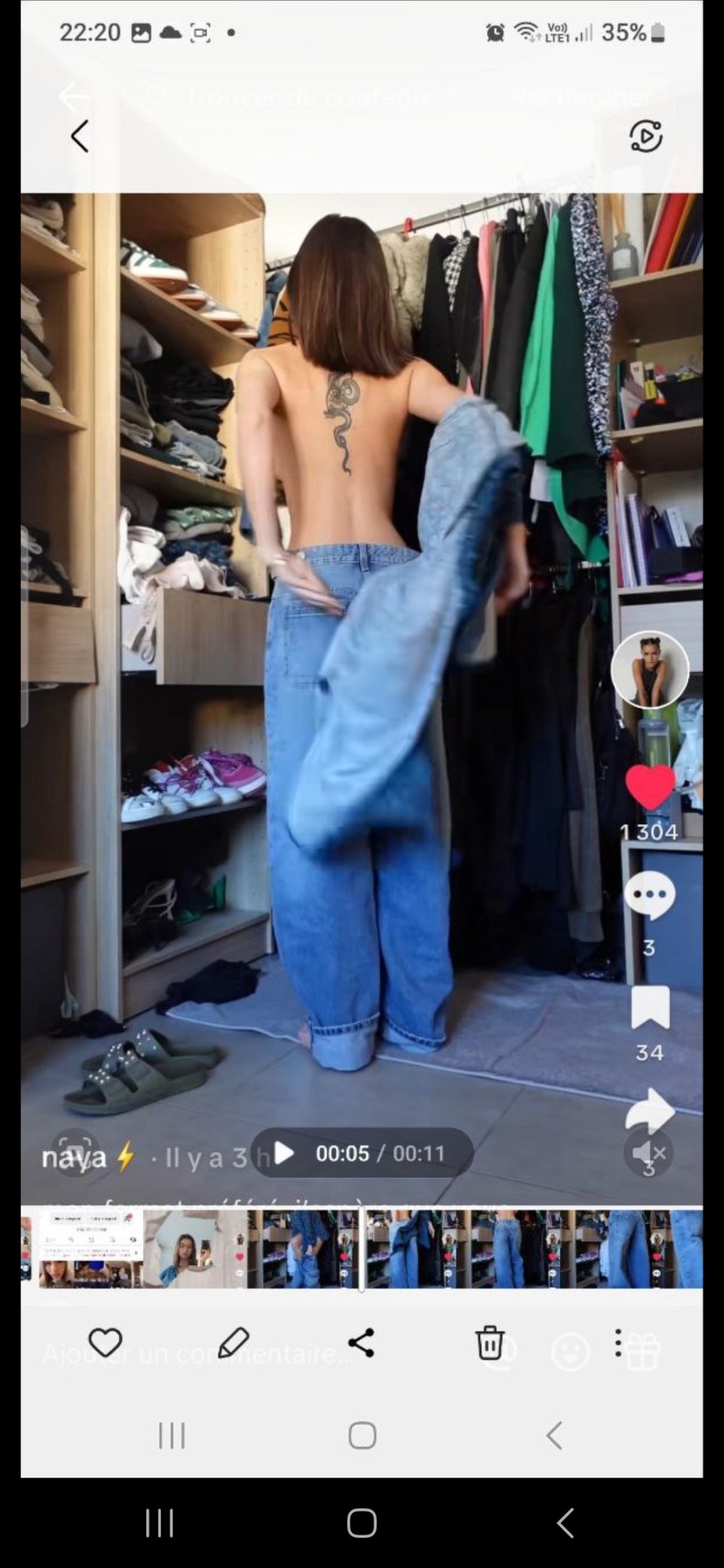Edit the video with the pencil
Screen dimensions: 724x1568
pos(233,1343)
